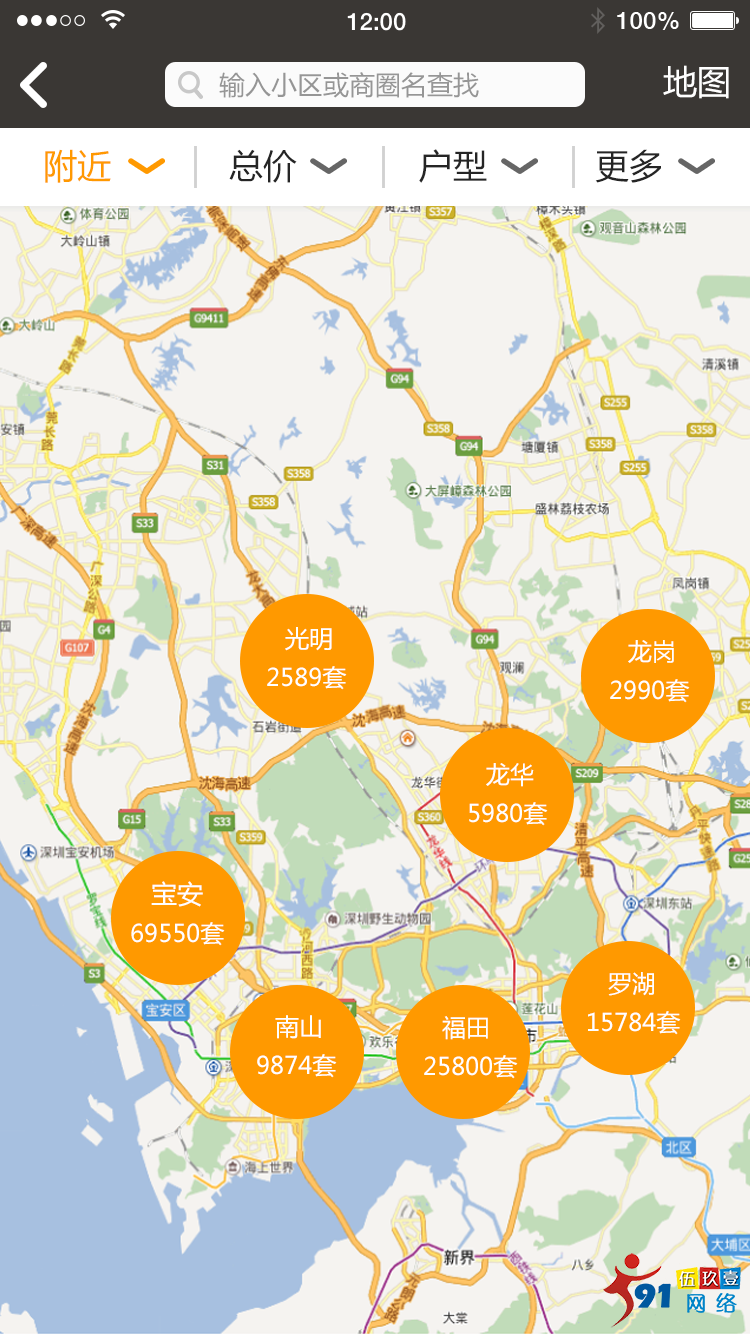
Task: Expand the 户型 layout filter
Action: pyautogui.click(x=477, y=167)
